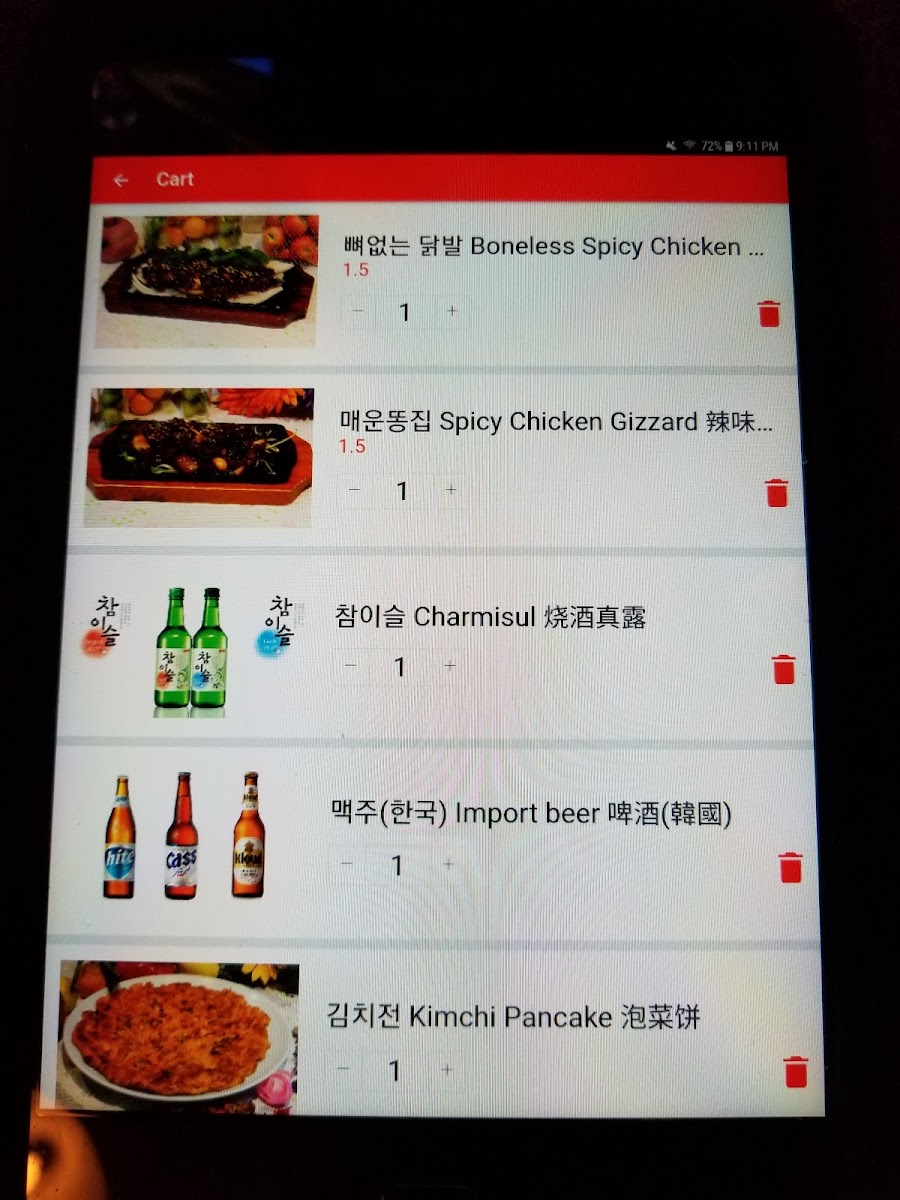Increase Kimchi Pancake quantity
900x1200 pixels.
pos(447,1070)
